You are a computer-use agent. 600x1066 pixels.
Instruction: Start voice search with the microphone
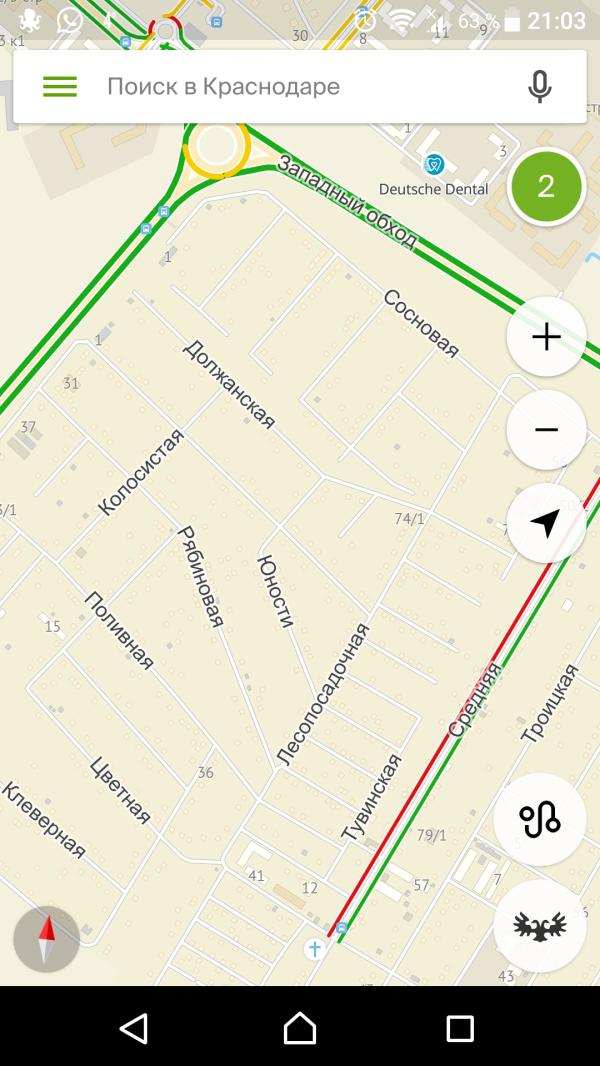click(539, 87)
